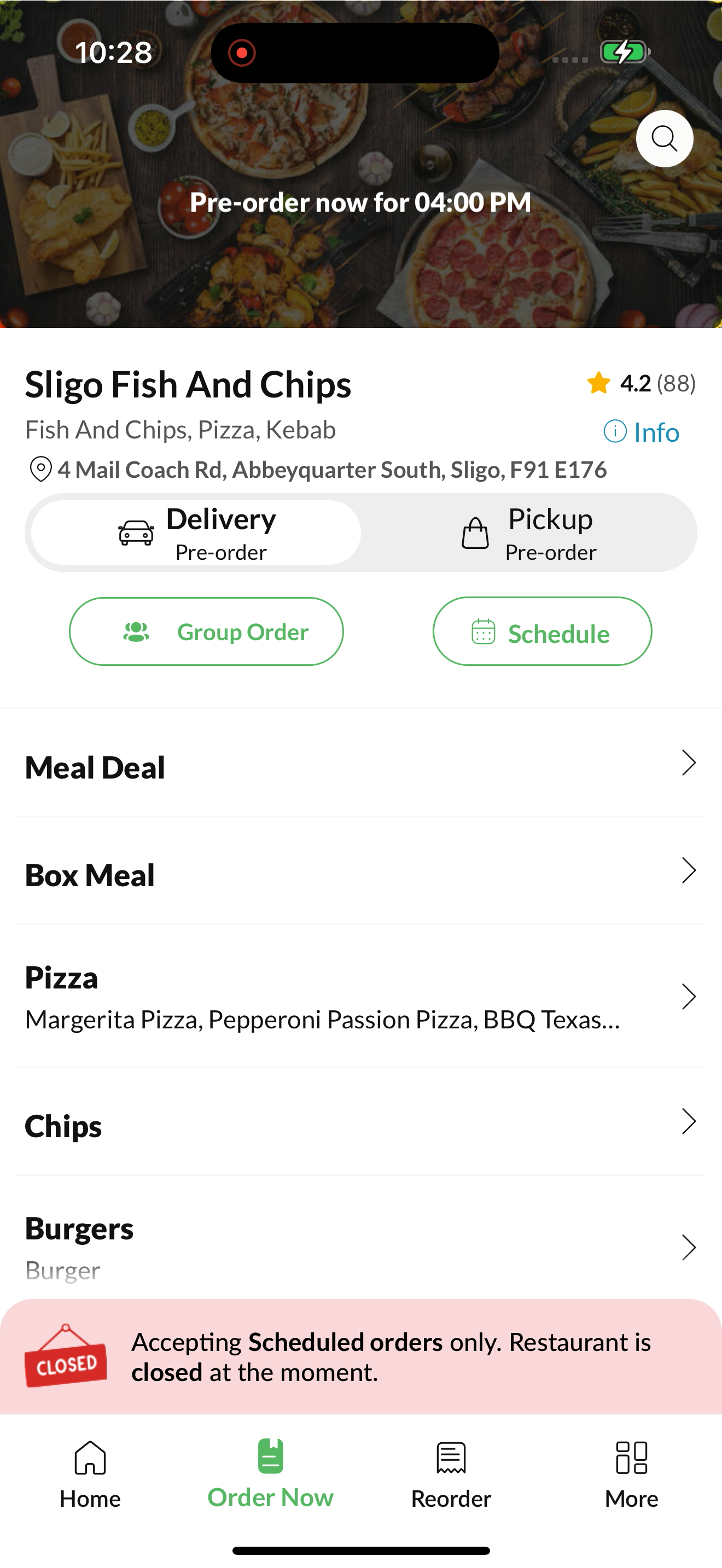
Task: Browse the Pizza category
Action: click(361, 997)
